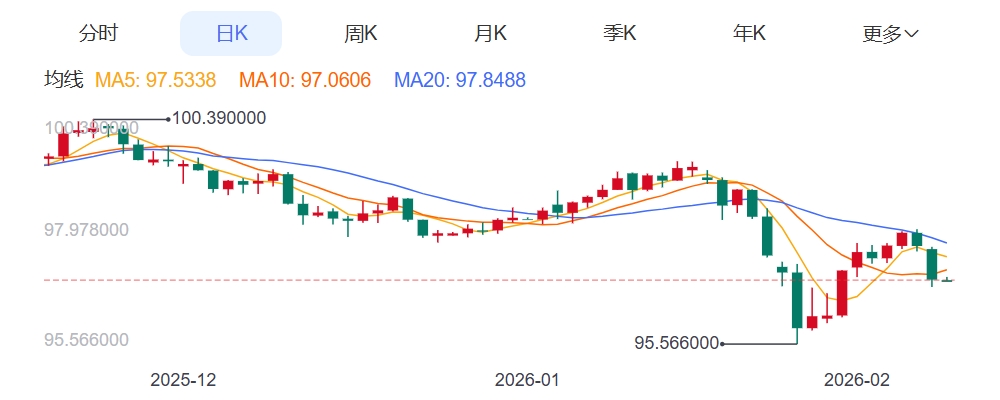Open the 月K monthly chart
Screen dimensions: 1000x400
(x=490, y=33)
